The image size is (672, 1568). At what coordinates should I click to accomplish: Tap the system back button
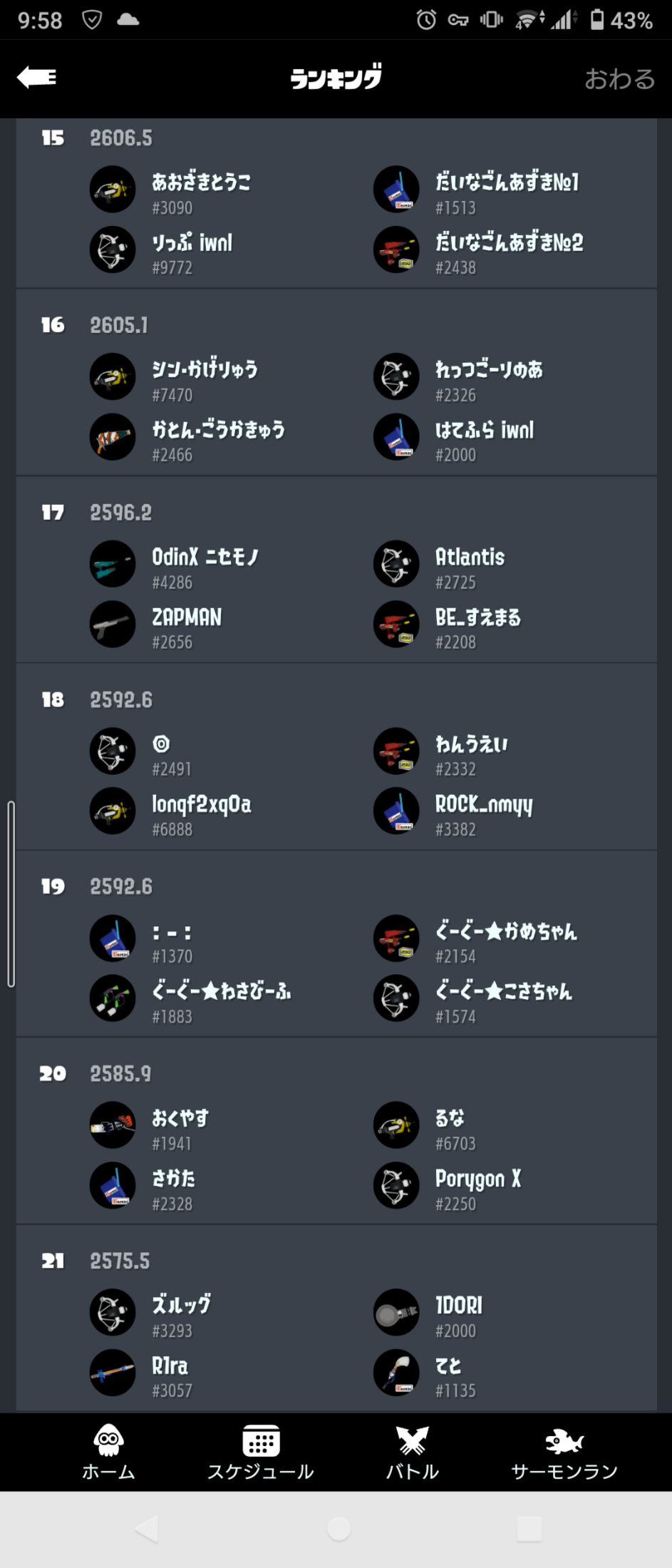point(147,1529)
